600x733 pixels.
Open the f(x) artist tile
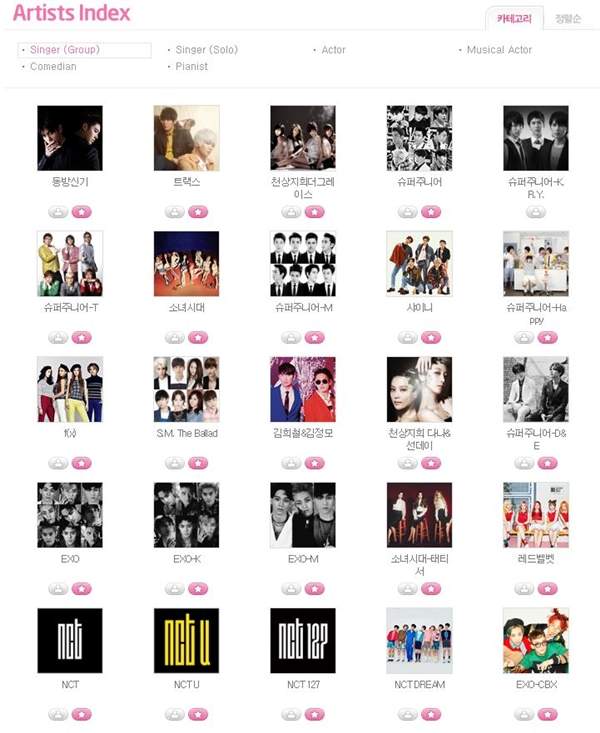[x=70, y=390]
